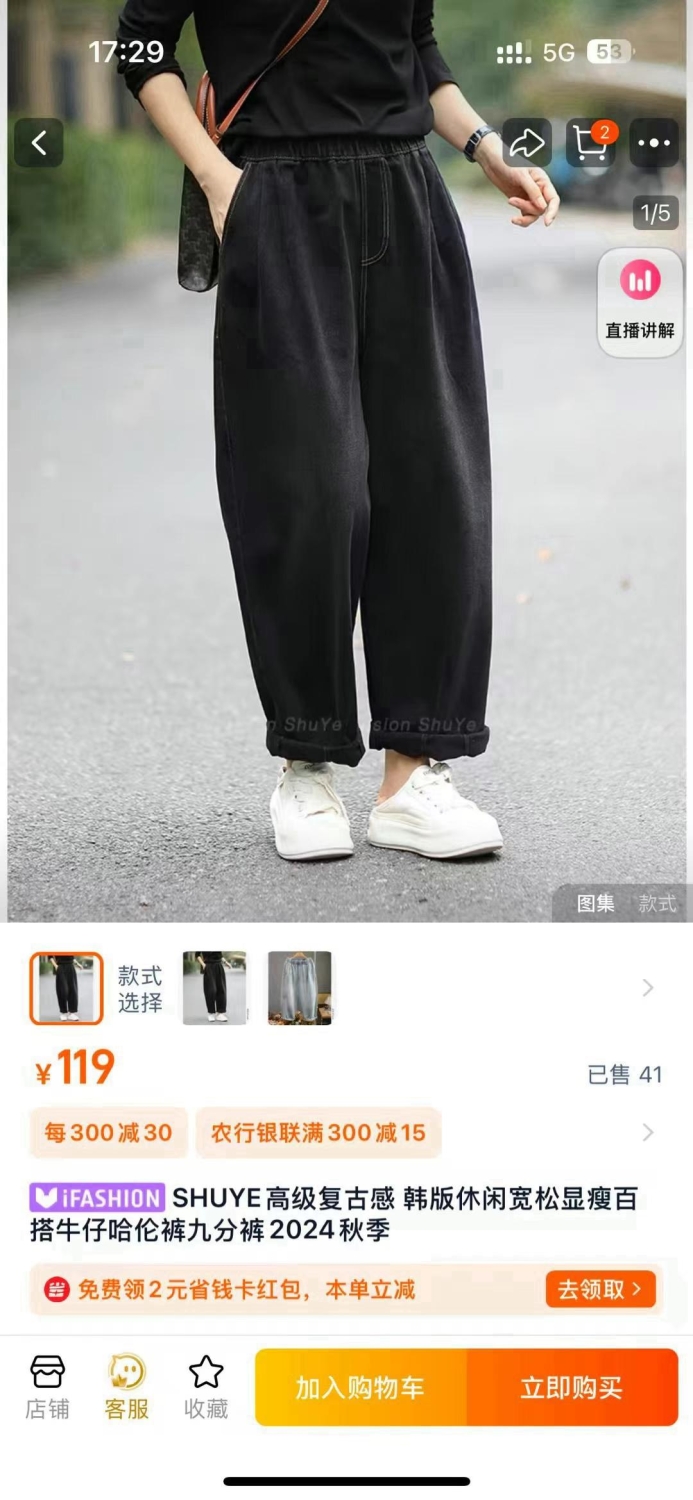The width and height of the screenshot is (693, 1500).
Task: Tap 立即购买 to buy now
Action: click(x=572, y=1387)
